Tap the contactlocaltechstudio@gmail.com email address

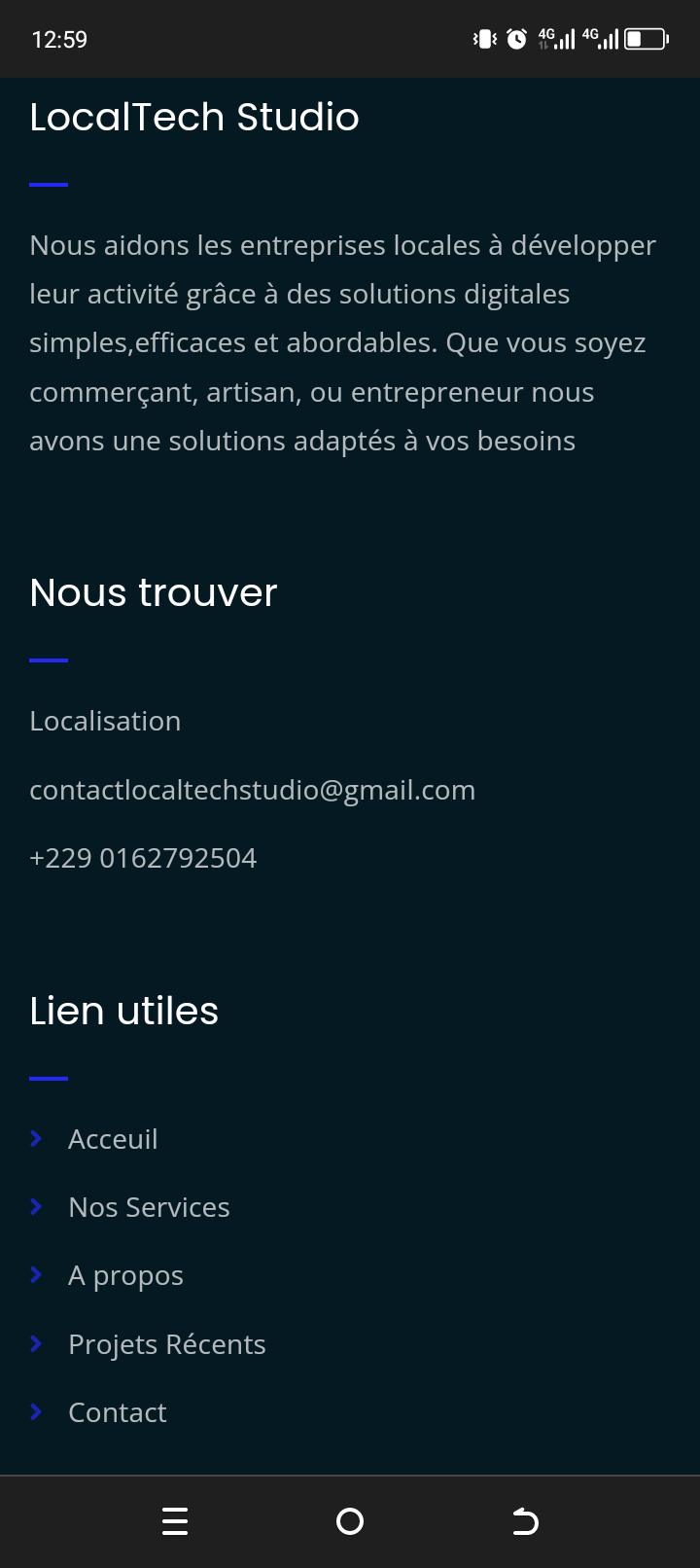click(x=253, y=790)
